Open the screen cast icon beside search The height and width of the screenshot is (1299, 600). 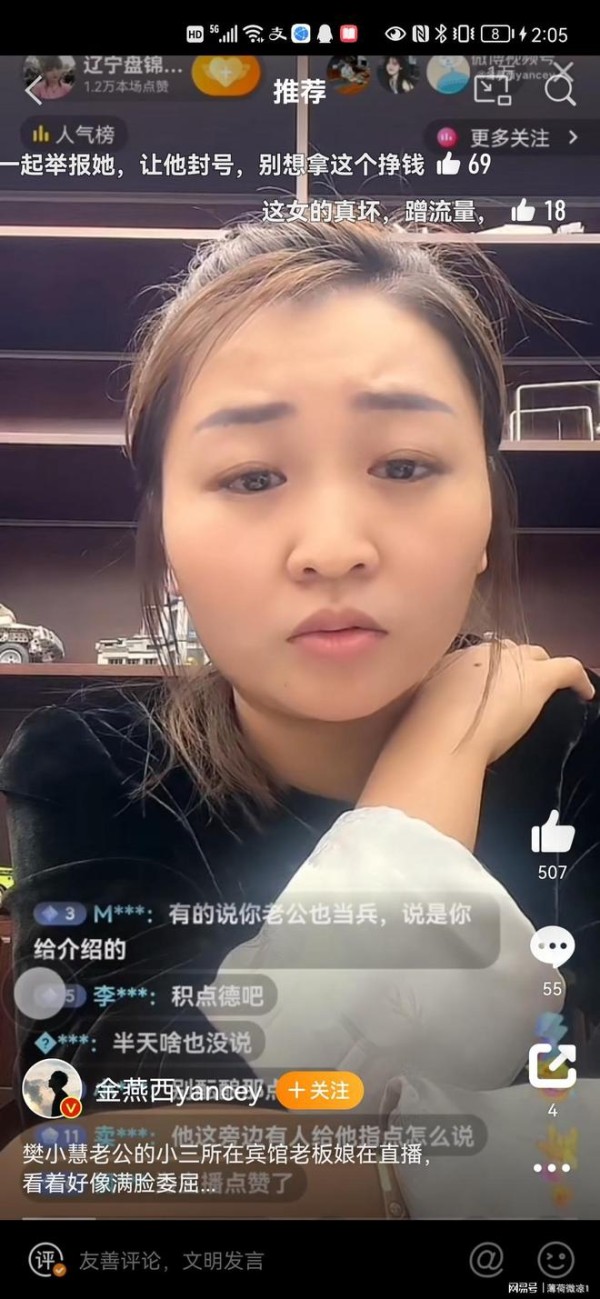(491, 92)
